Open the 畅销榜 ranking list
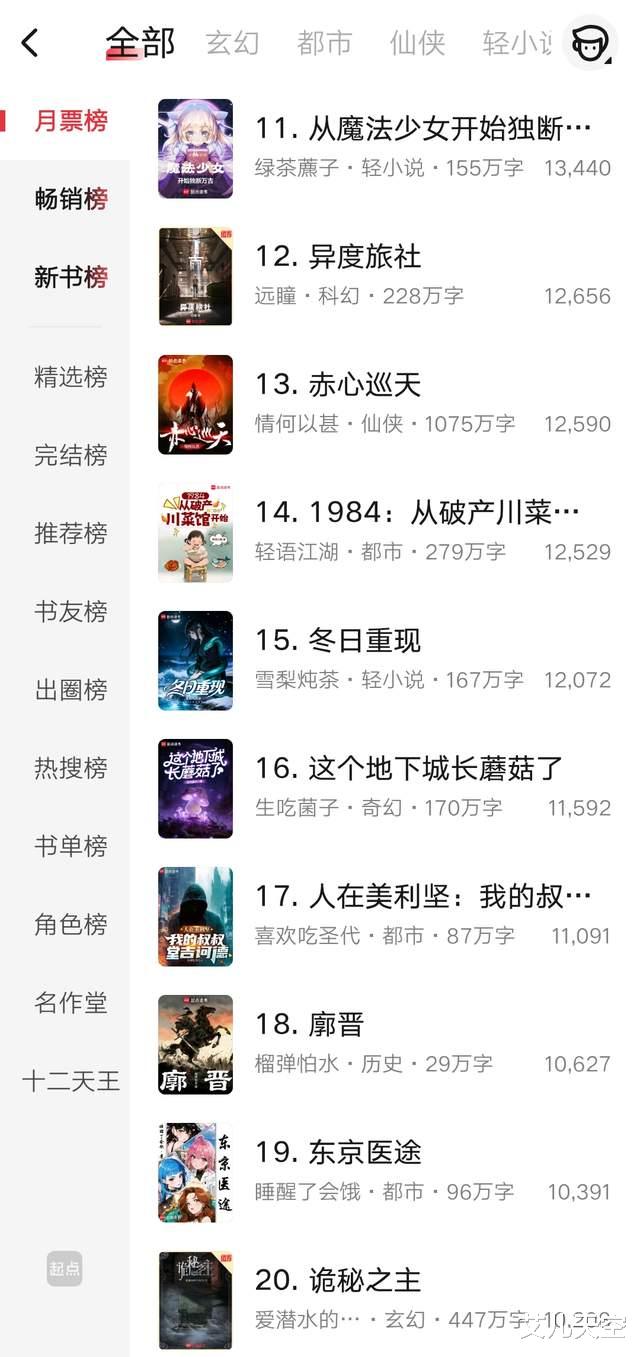Screen dimensions: 640x1357 pos(70,199)
